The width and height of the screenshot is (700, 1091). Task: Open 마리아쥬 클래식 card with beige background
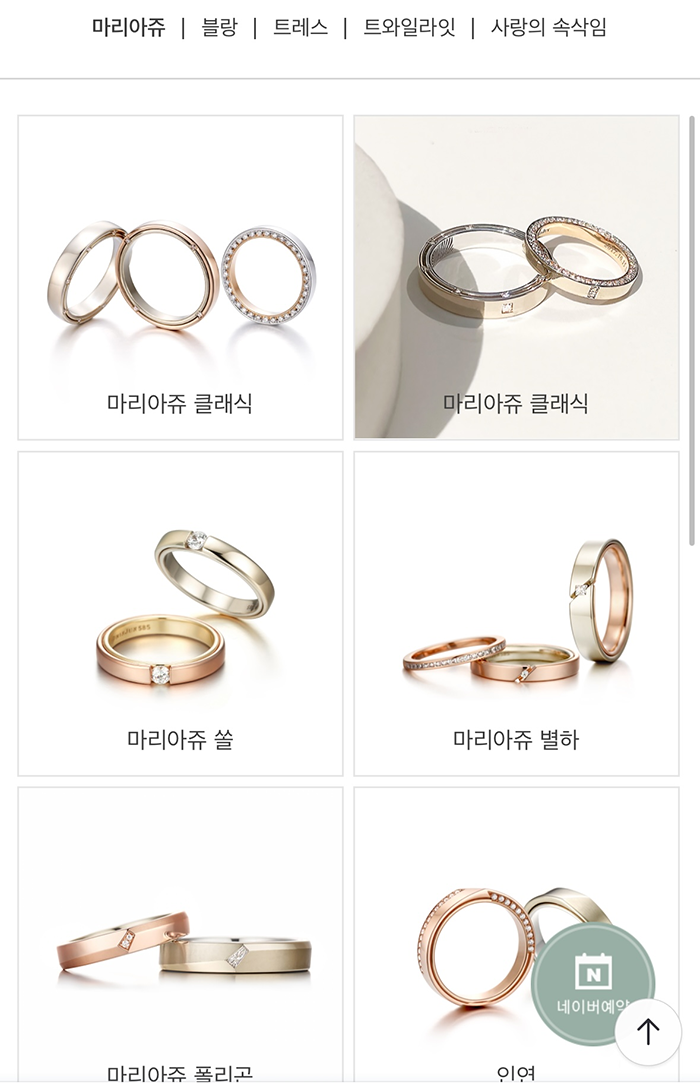click(x=516, y=278)
